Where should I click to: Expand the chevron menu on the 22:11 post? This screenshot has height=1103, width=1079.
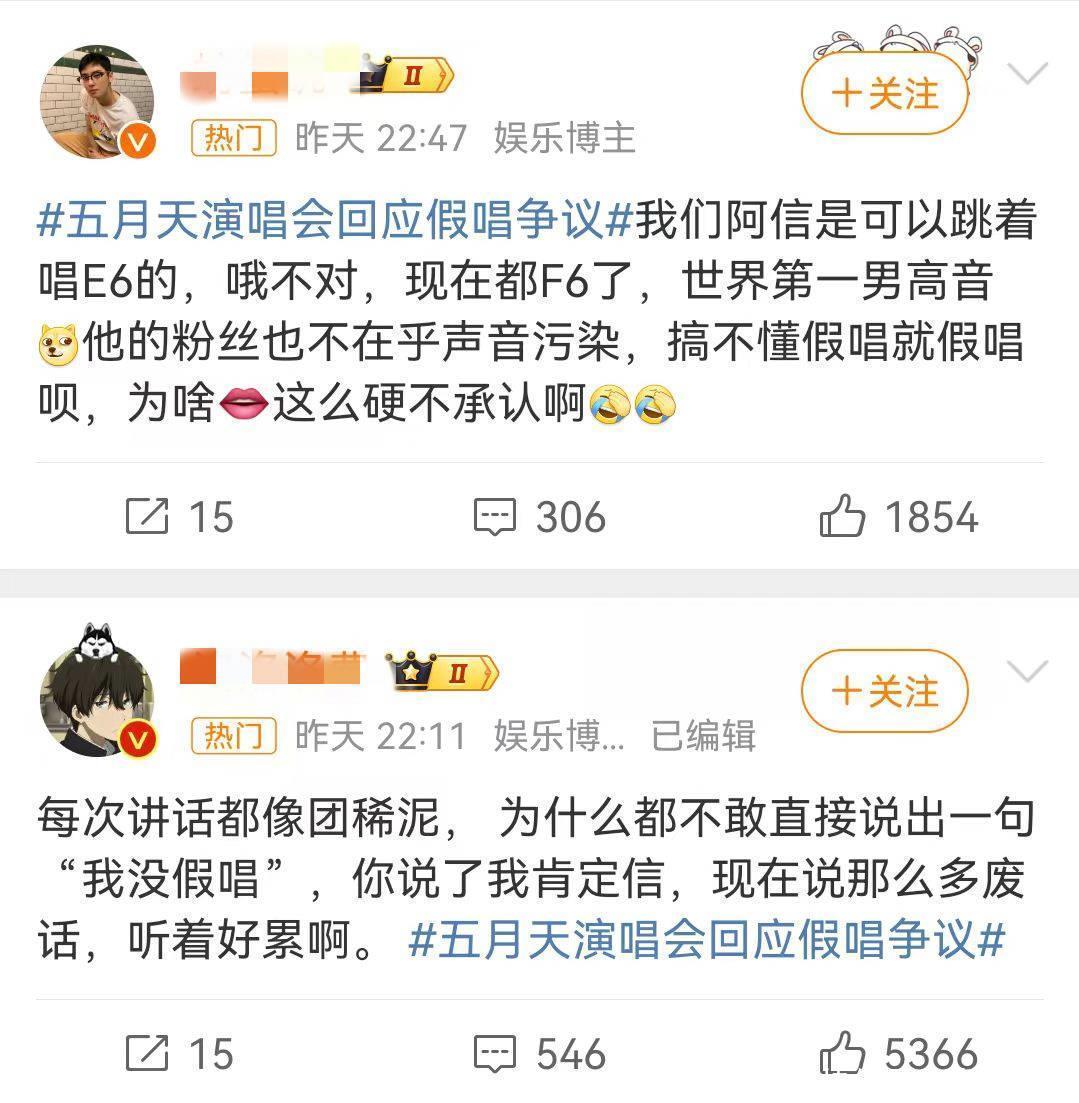click(x=1027, y=671)
